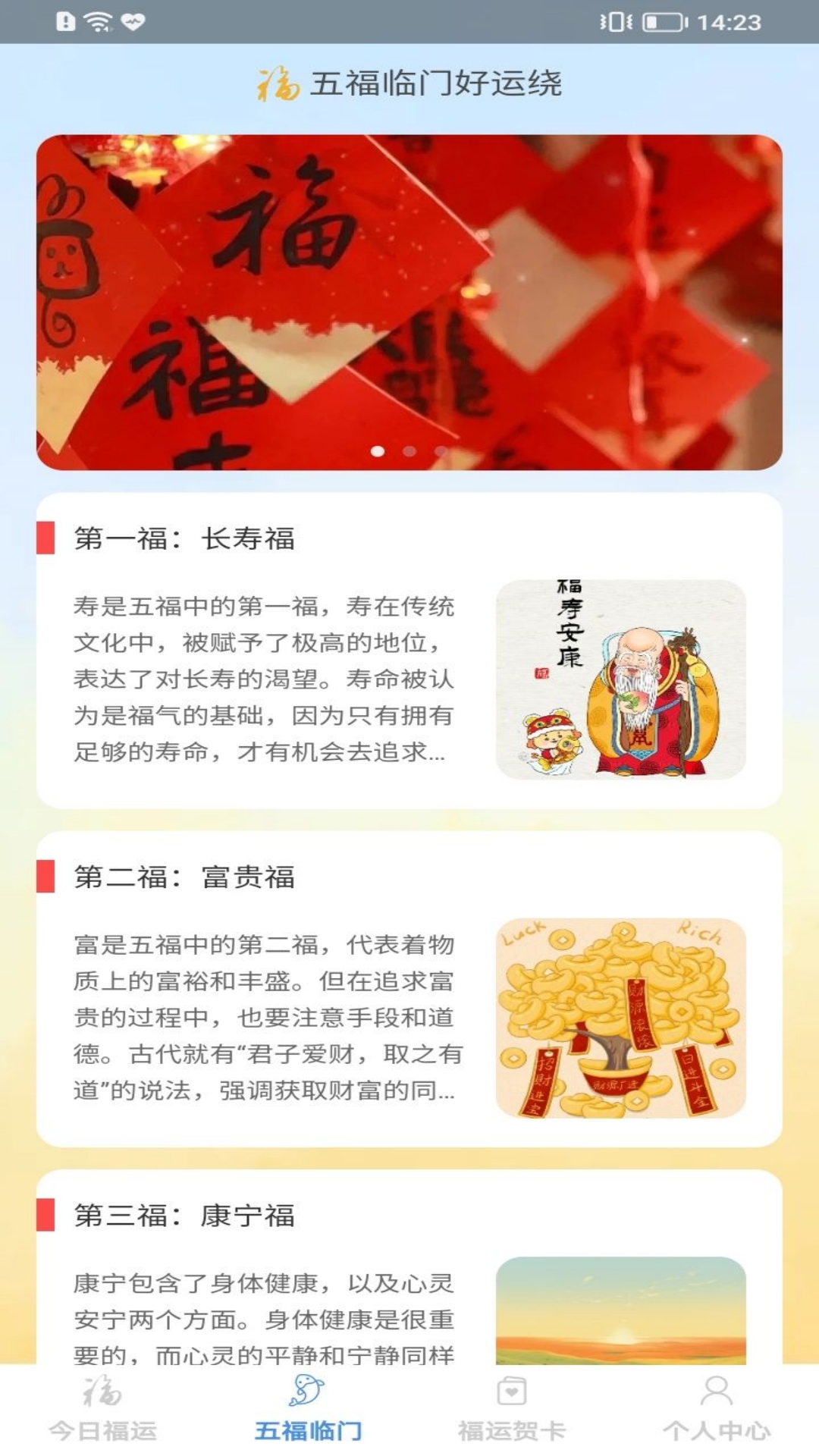Select the 五福临门 tab
The height and width of the screenshot is (1456, 819).
(x=307, y=1410)
